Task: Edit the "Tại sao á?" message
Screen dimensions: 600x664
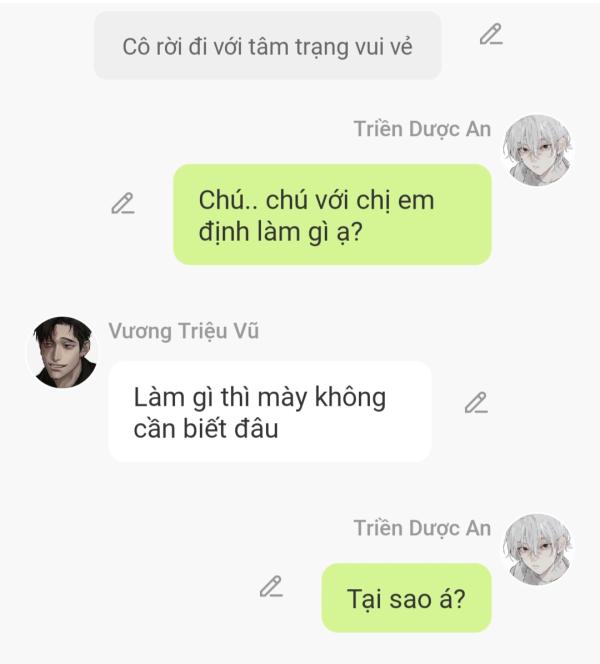Action: pyautogui.click(x=271, y=587)
